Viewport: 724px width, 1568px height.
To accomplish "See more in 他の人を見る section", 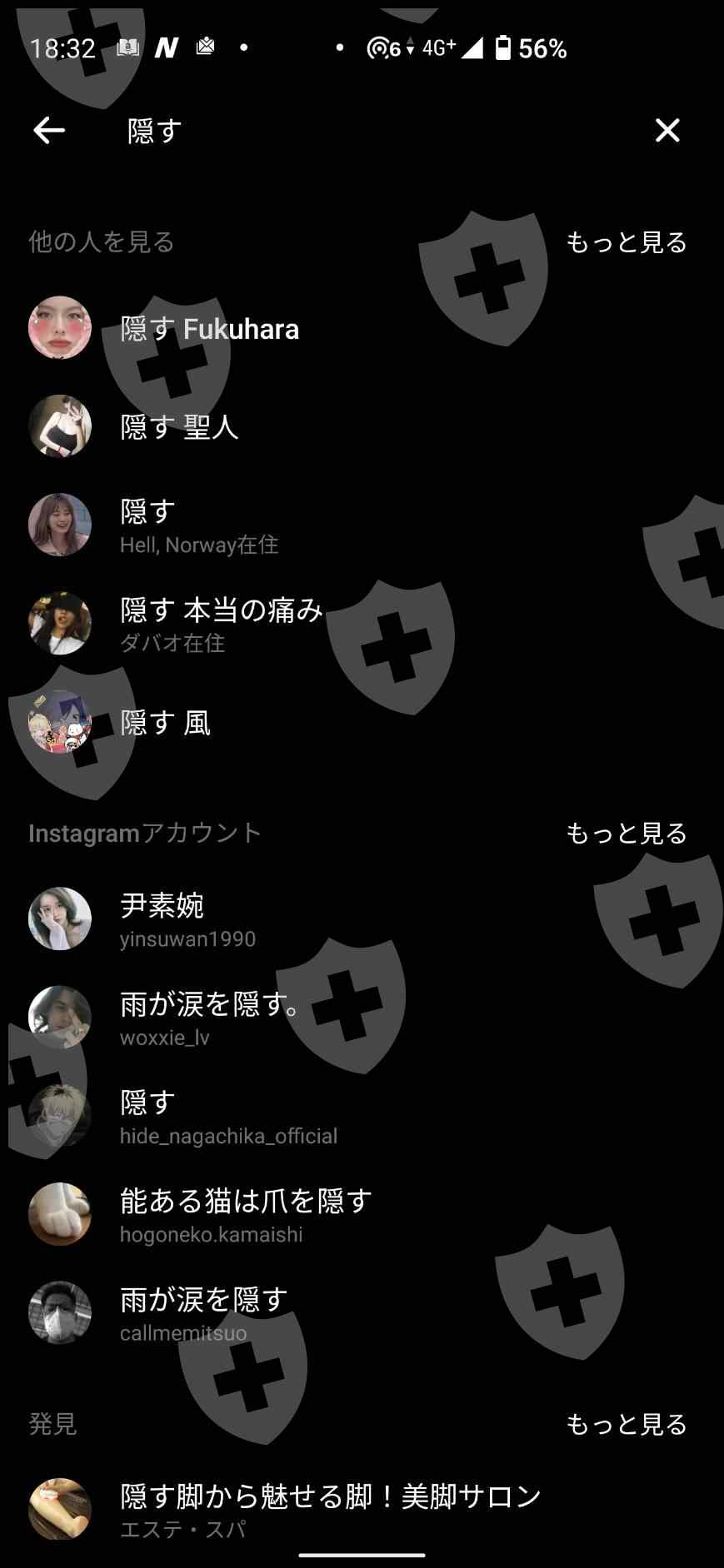I will [x=627, y=242].
